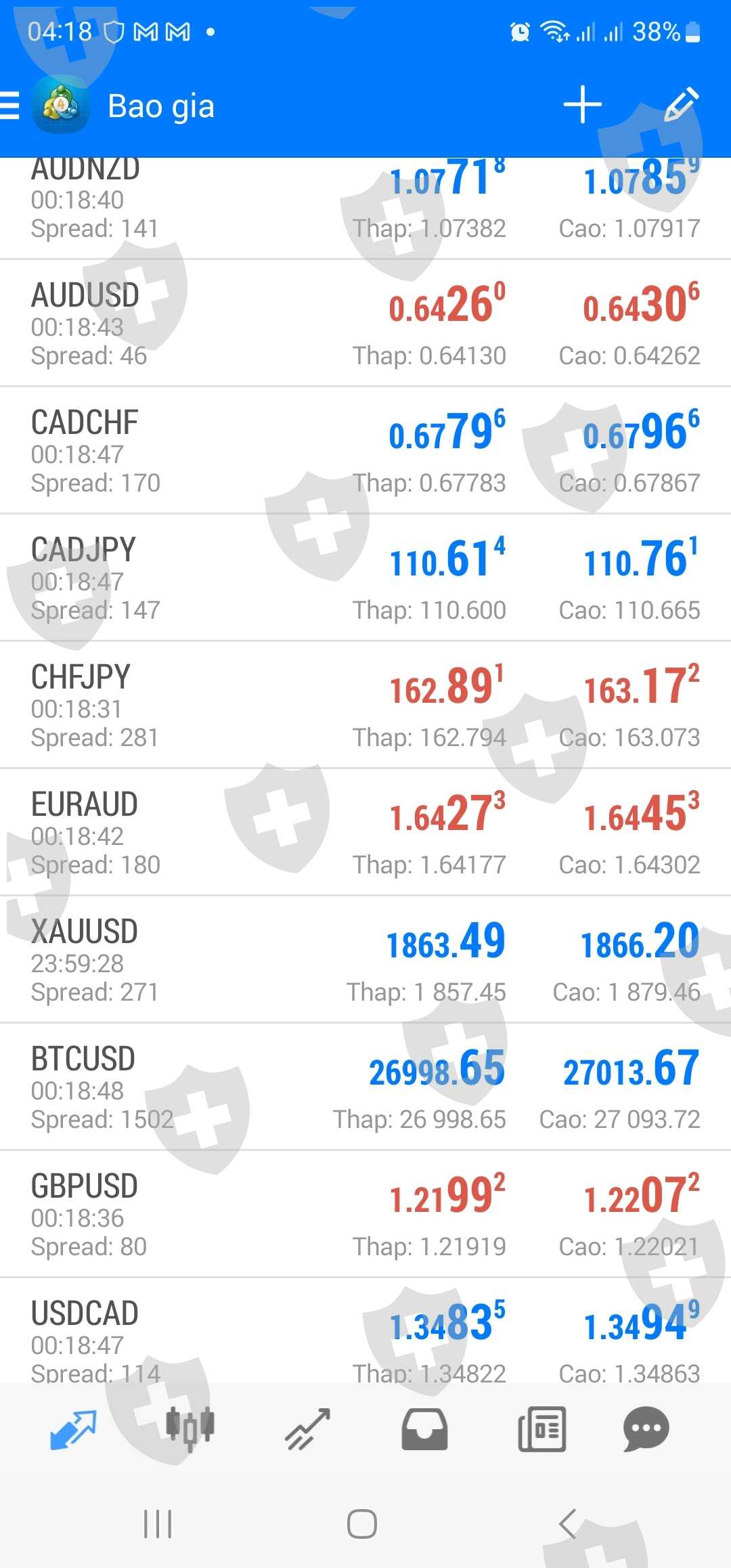Viewport: 731px width, 1568px height.
Task: Edit the quotes list with pencil icon
Action: pyautogui.click(x=681, y=105)
